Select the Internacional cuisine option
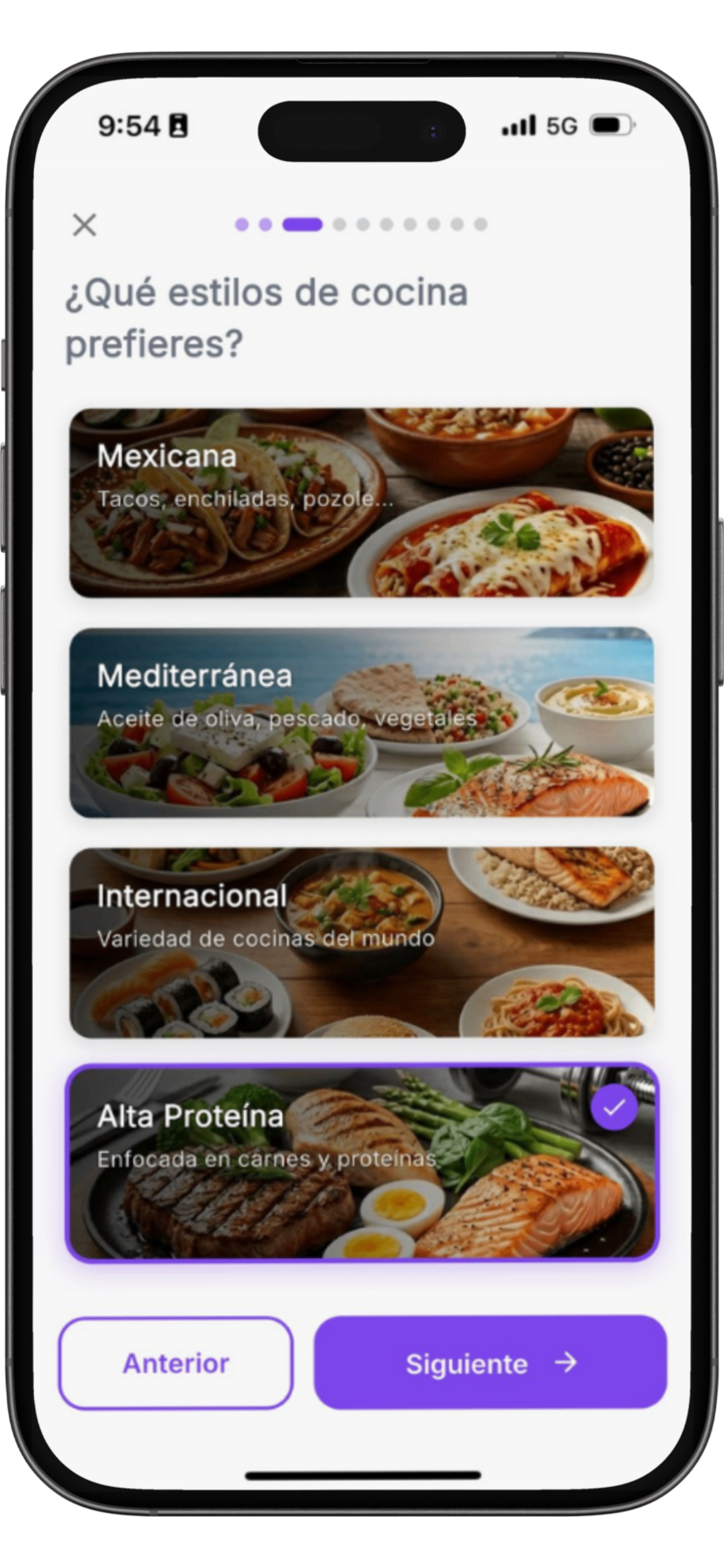 click(362, 943)
